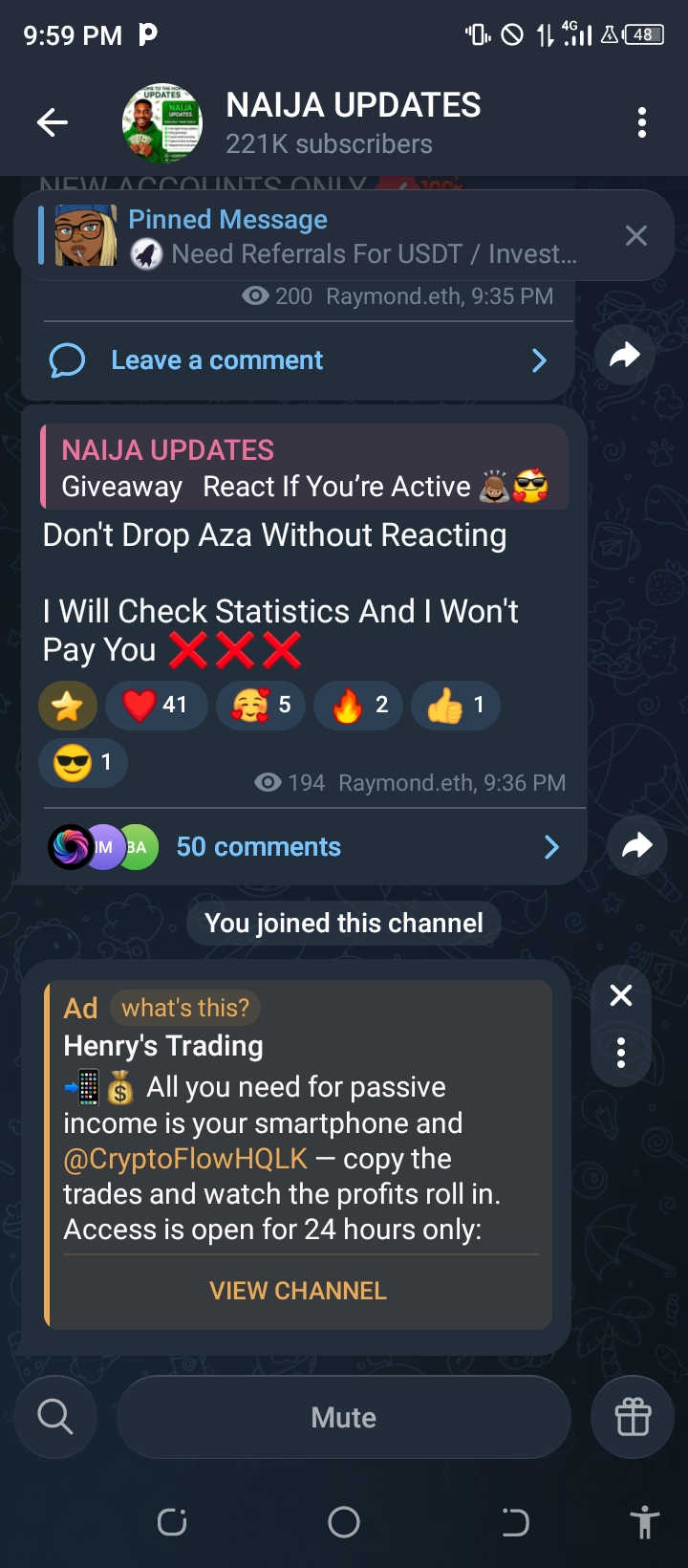The height and width of the screenshot is (1568, 688).
Task: React with the fire emoji
Action: 358,706
